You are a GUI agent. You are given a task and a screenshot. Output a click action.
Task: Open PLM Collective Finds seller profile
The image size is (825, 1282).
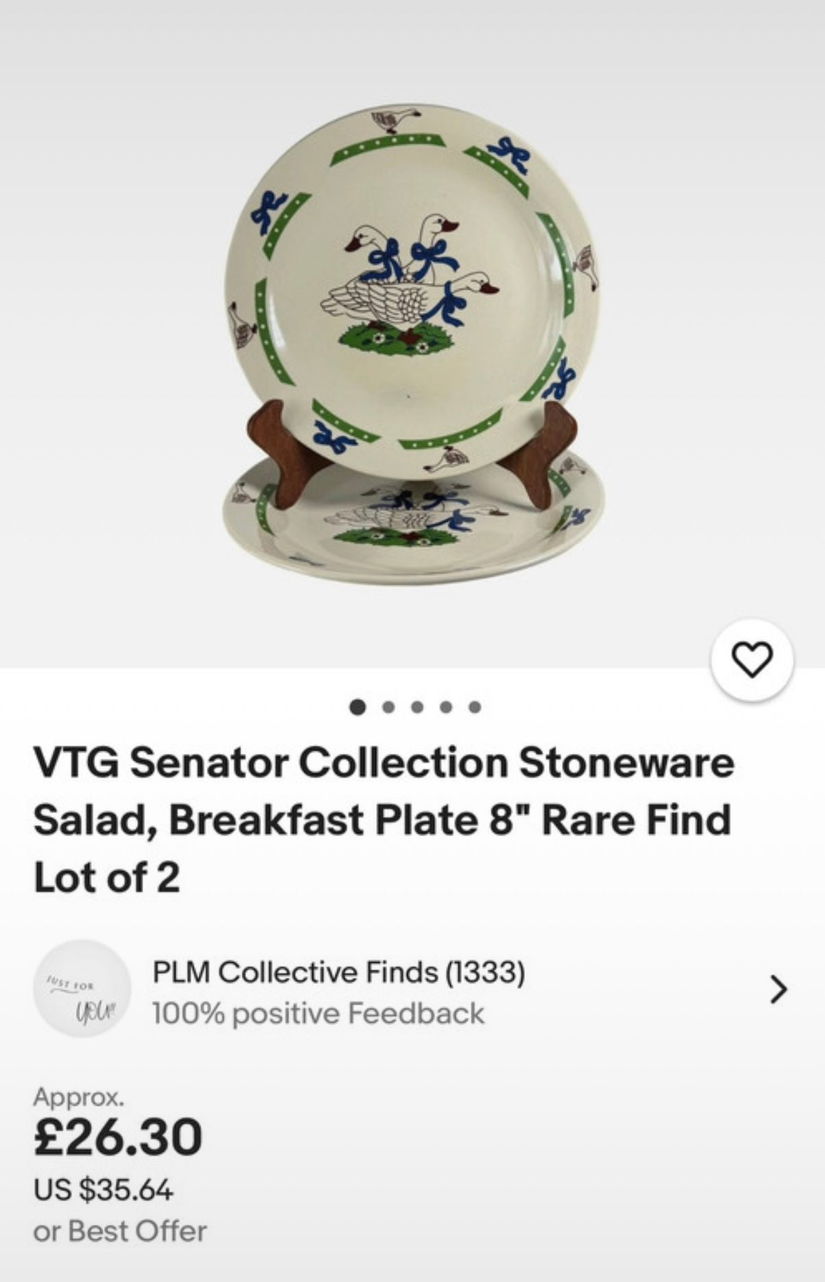pyautogui.click(x=339, y=972)
